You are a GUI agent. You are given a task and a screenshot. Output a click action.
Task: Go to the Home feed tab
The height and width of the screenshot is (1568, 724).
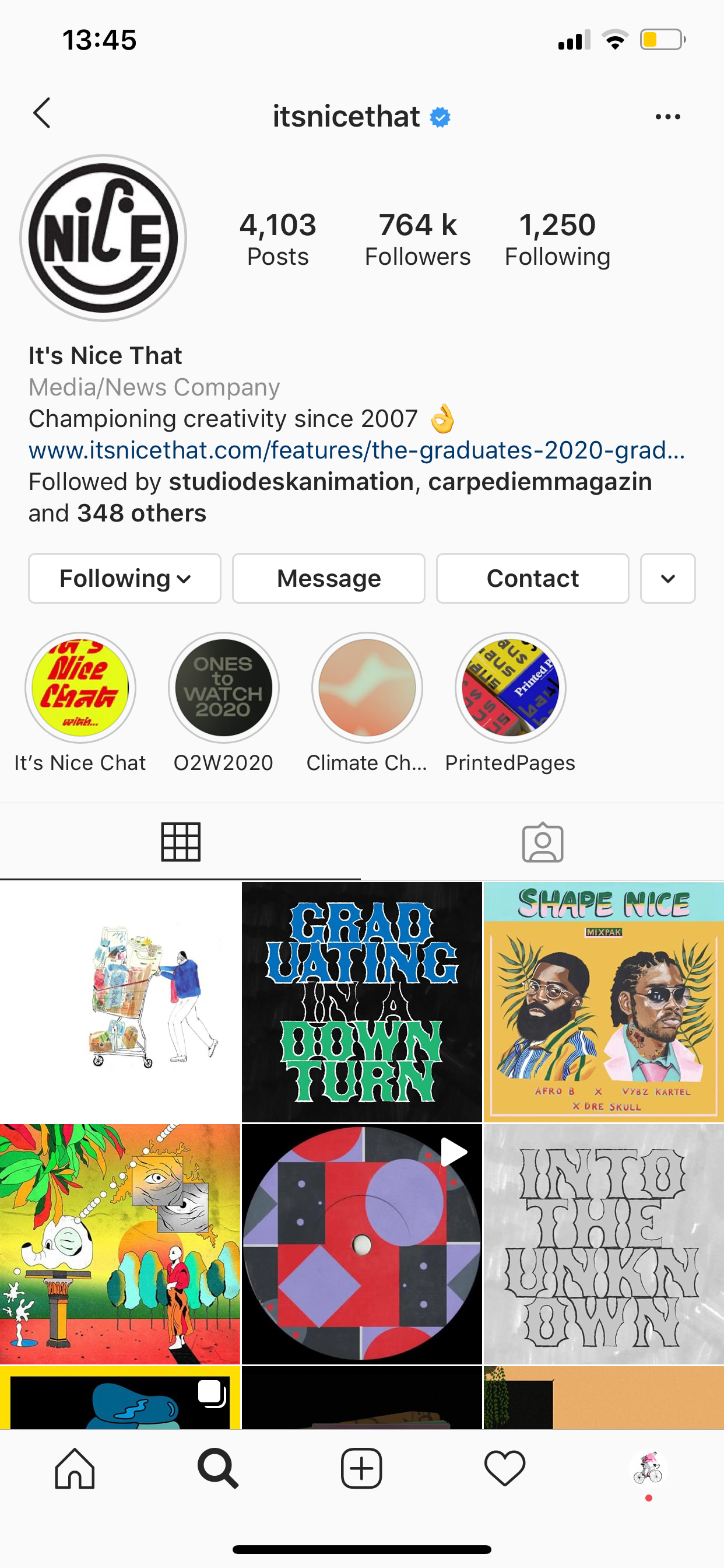click(75, 1468)
